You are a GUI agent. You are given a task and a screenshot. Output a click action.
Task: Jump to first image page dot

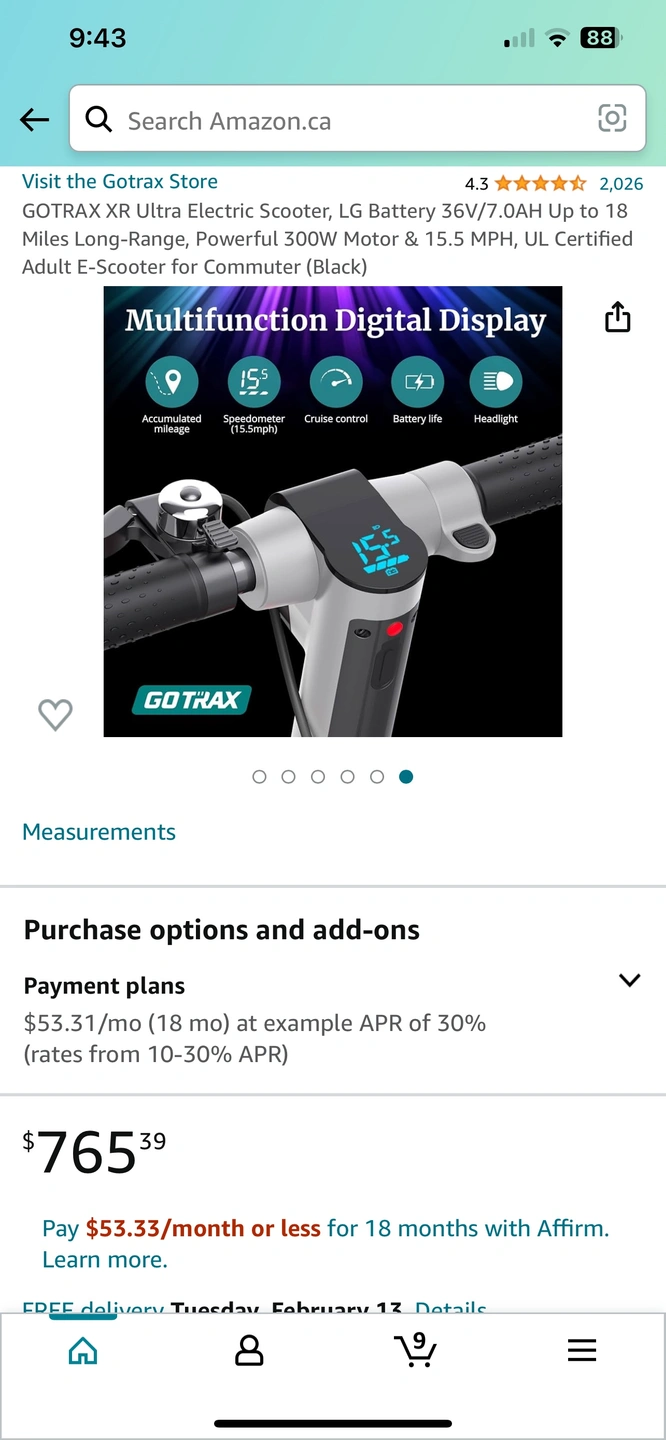[x=260, y=777]
